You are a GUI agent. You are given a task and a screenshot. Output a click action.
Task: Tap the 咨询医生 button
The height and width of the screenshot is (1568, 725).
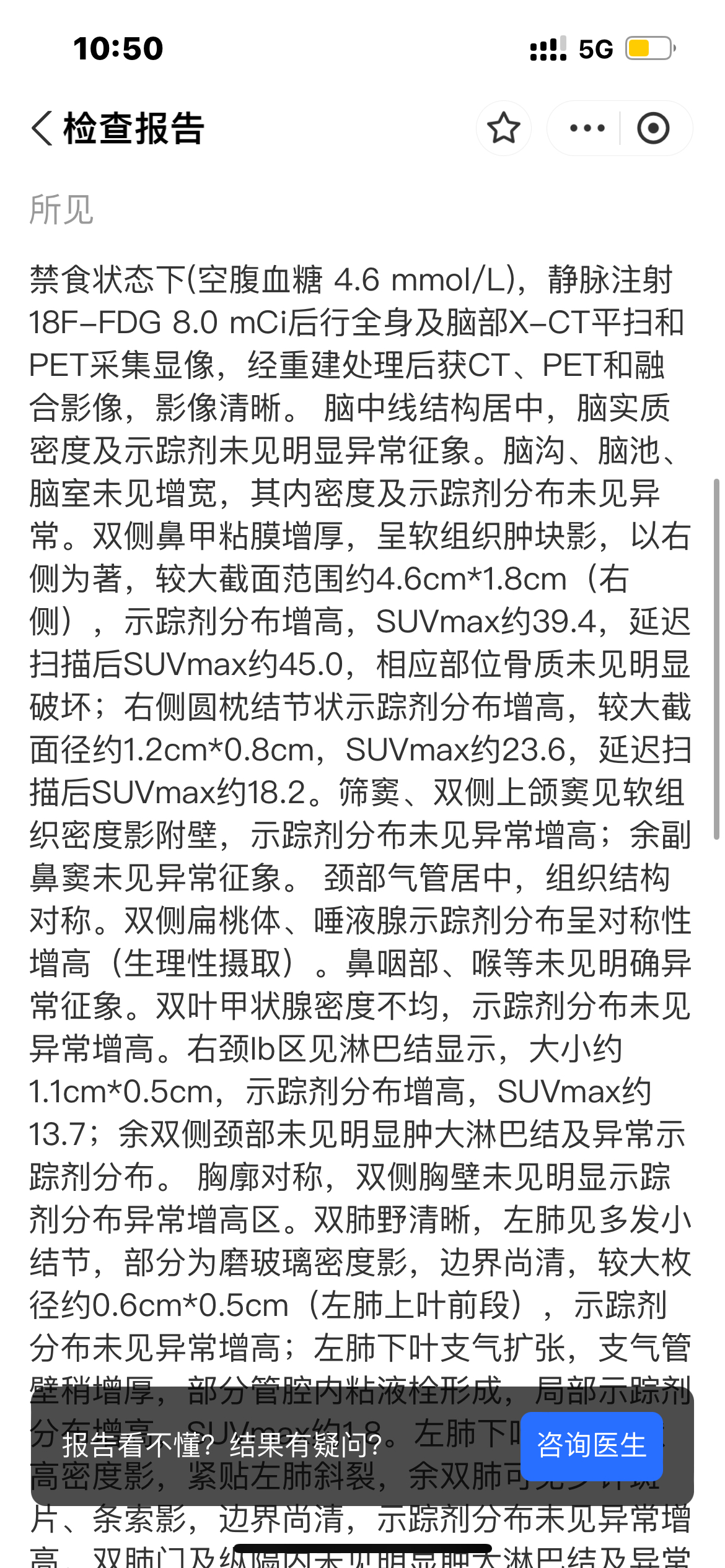coord(592,1446)
